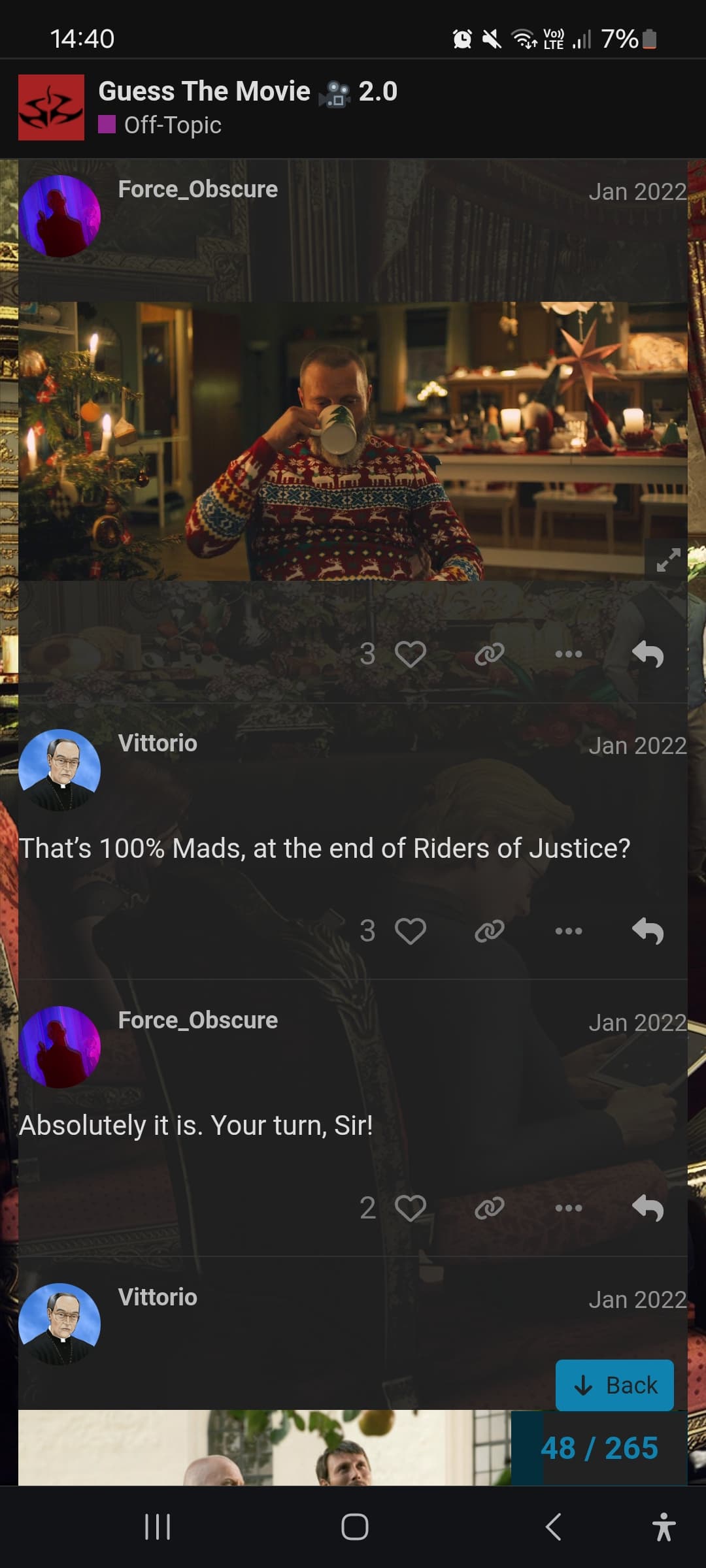This screenshot has height=1568, width=706.
Task: Expand the Christmas sweater movie image
Action: [x=667, y=560]
